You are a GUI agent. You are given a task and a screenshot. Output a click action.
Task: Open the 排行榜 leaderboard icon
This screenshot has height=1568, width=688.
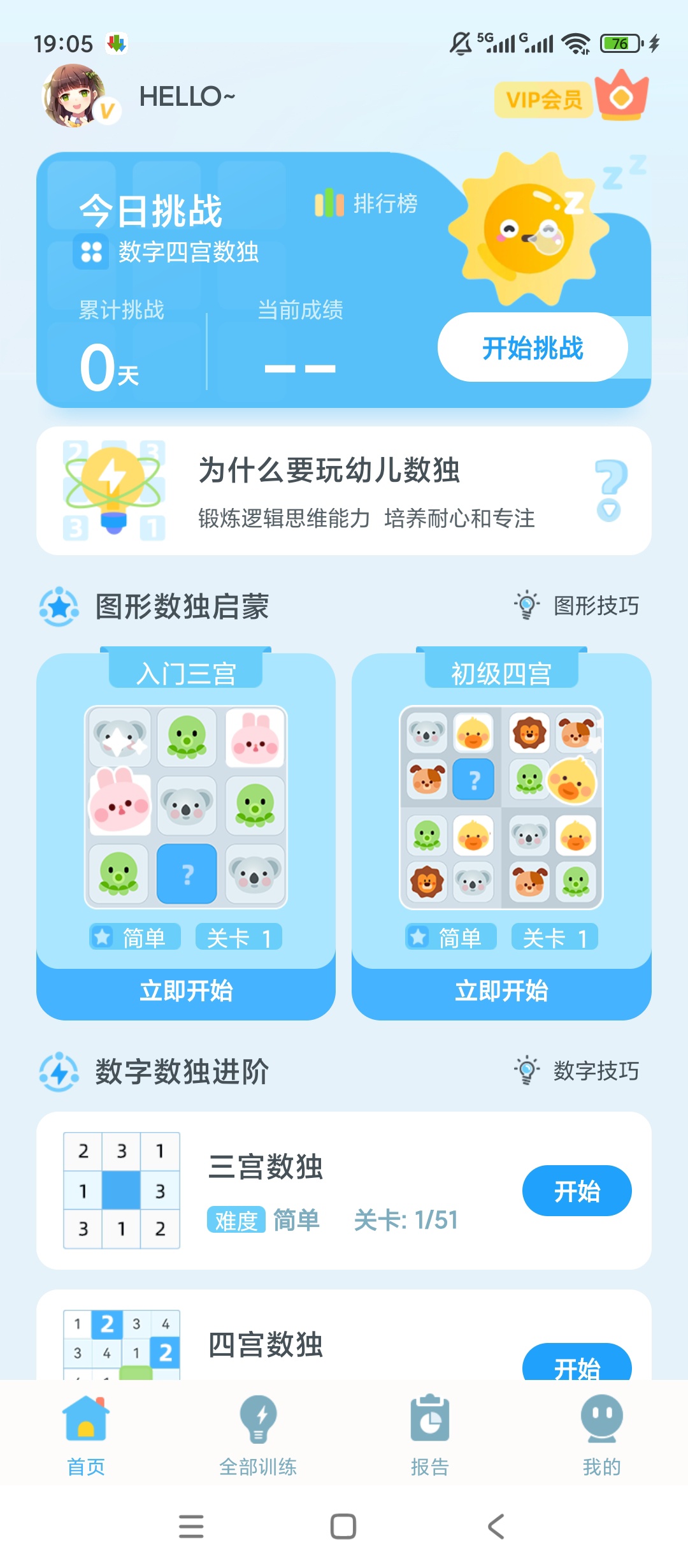(x=329, y=204)
